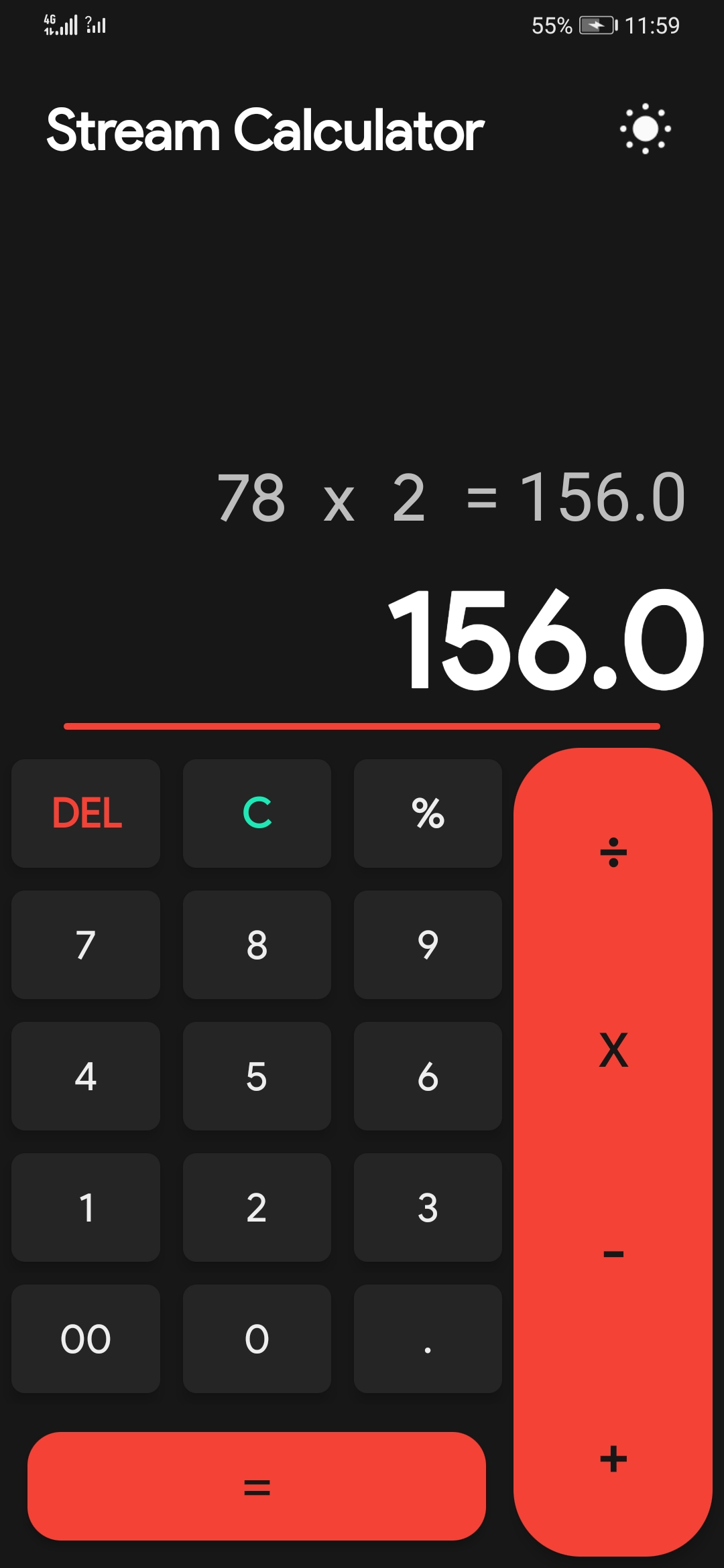Tap the single zero key
724x1568 pixels.
257,1338
